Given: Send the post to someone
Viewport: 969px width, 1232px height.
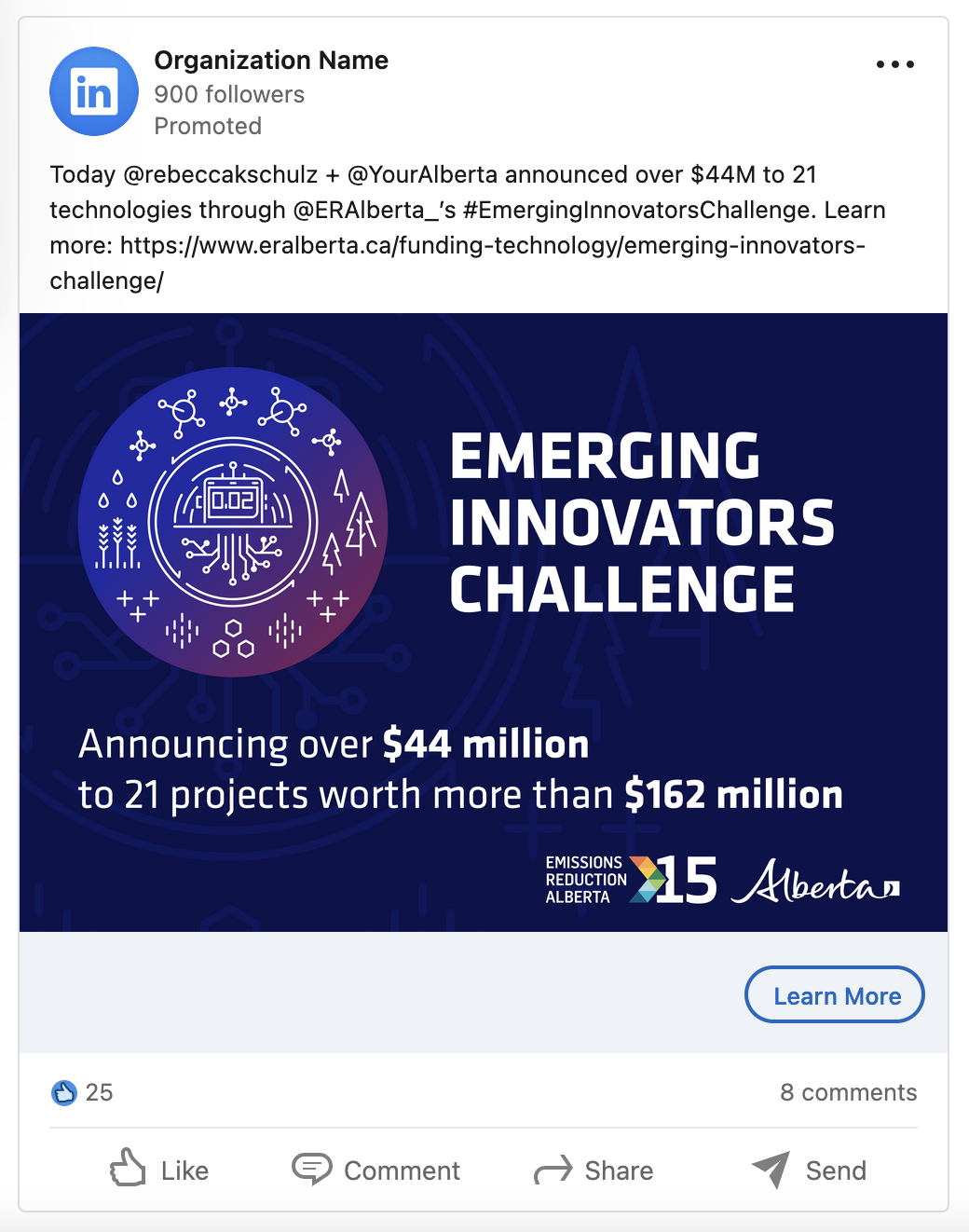Looking at the screenshot, I should tap(809, 1170).
